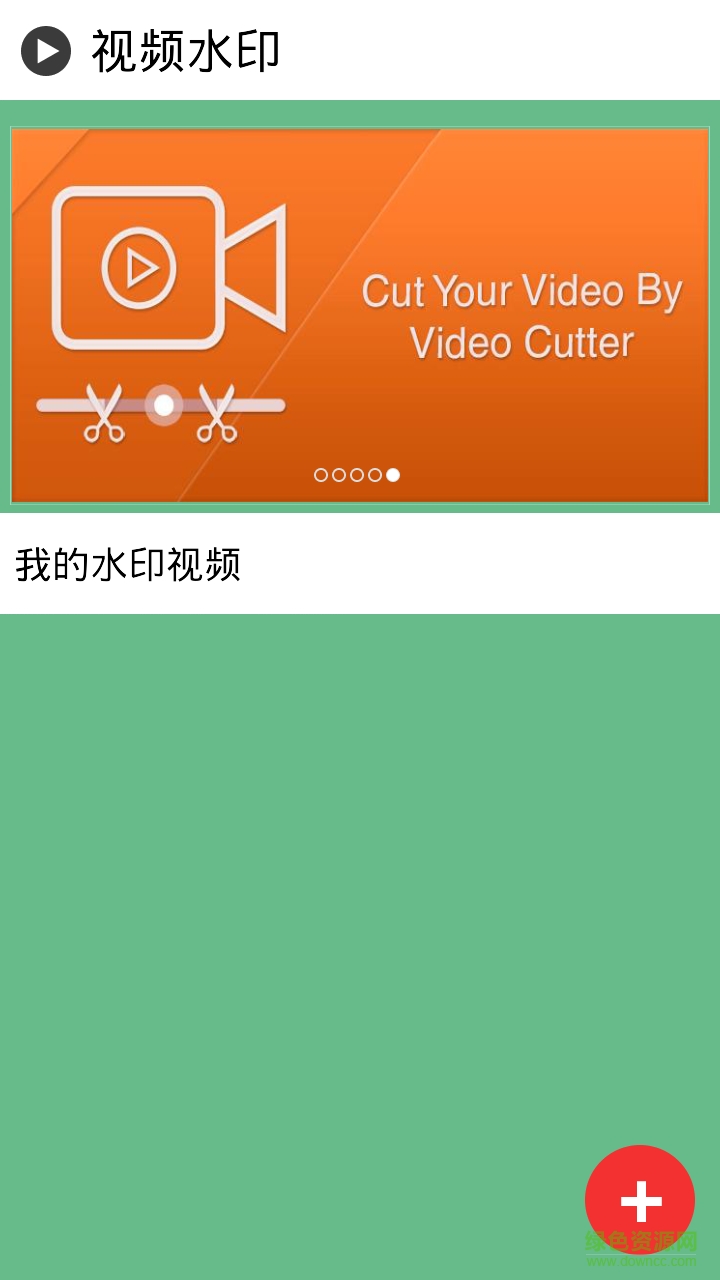The width and height of the screenshot is (720, 1280).
Task: Select the filled fifth carousel dot
Action: click(x=393, y=474)
